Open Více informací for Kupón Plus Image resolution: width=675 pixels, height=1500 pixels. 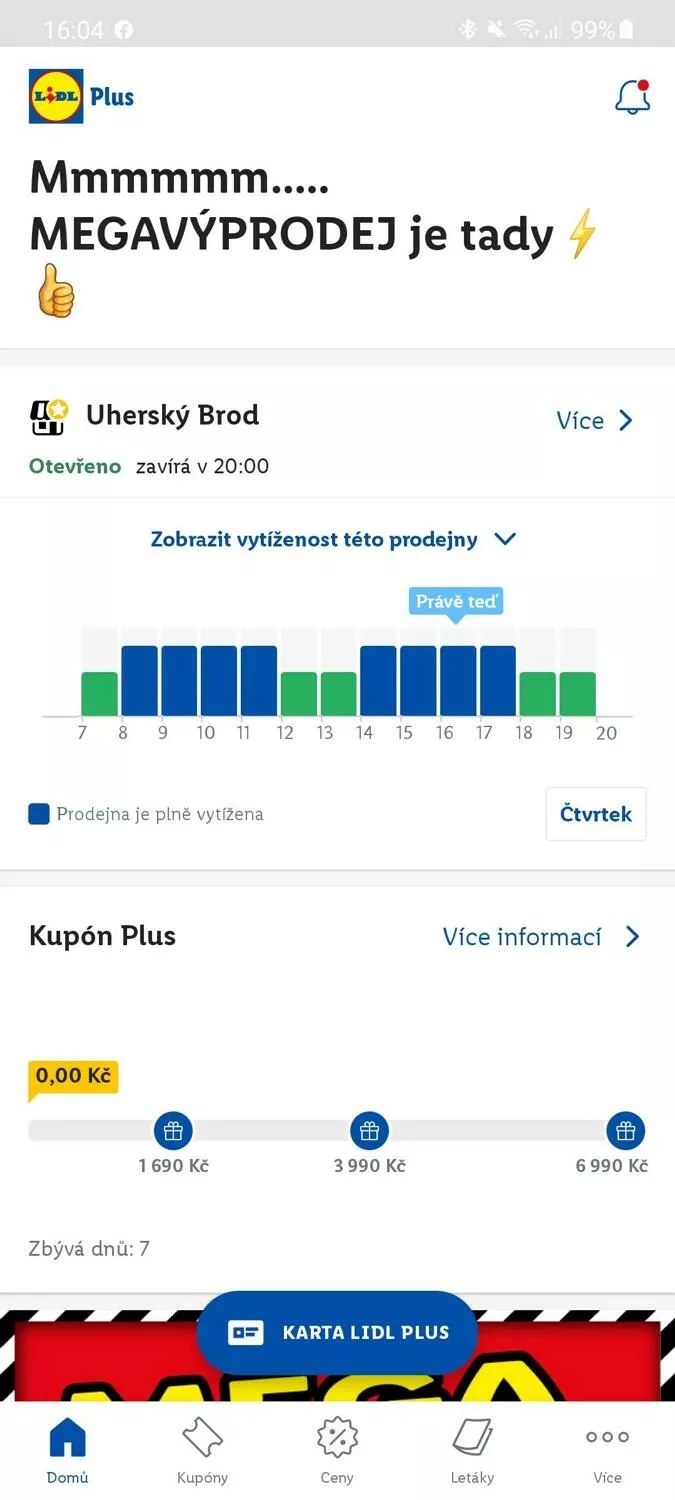point(541,937)
